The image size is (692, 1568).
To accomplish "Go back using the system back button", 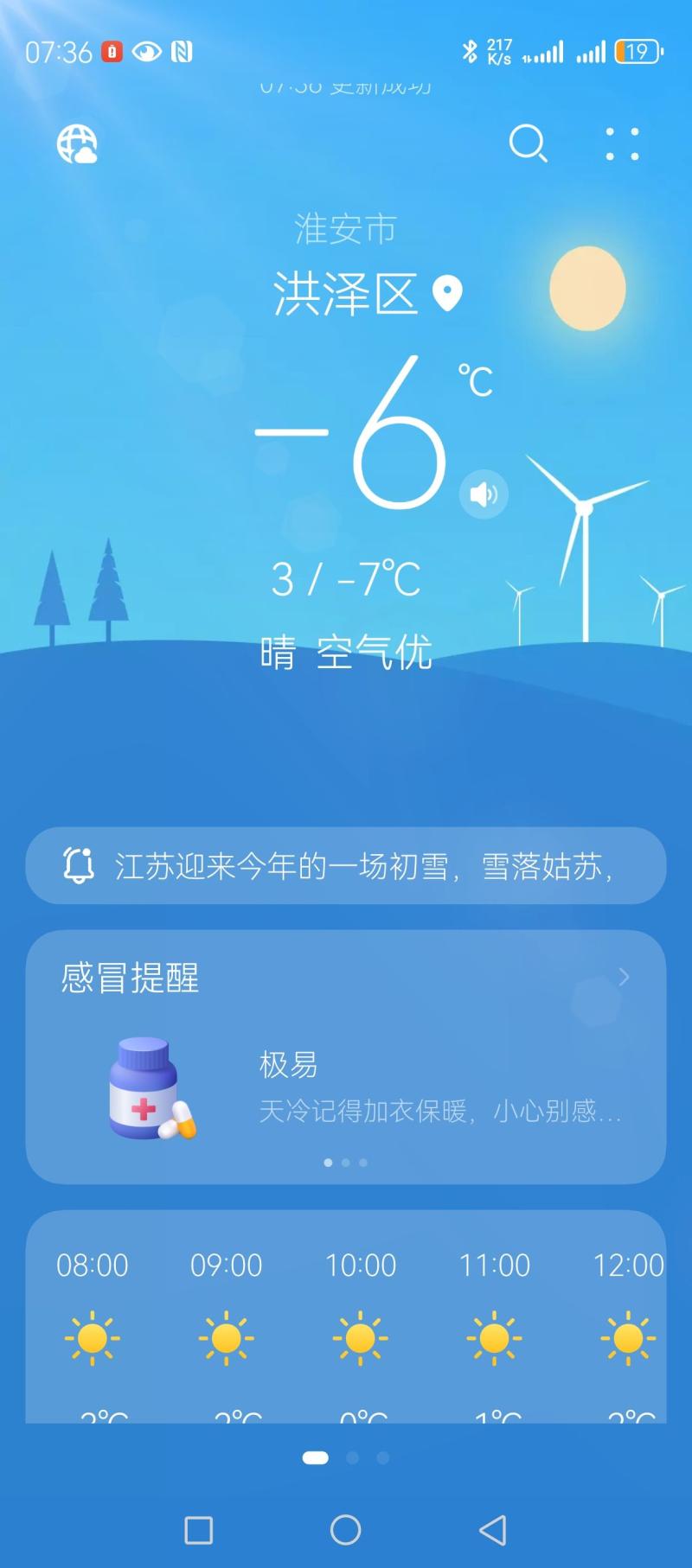I will [493, 1530].
